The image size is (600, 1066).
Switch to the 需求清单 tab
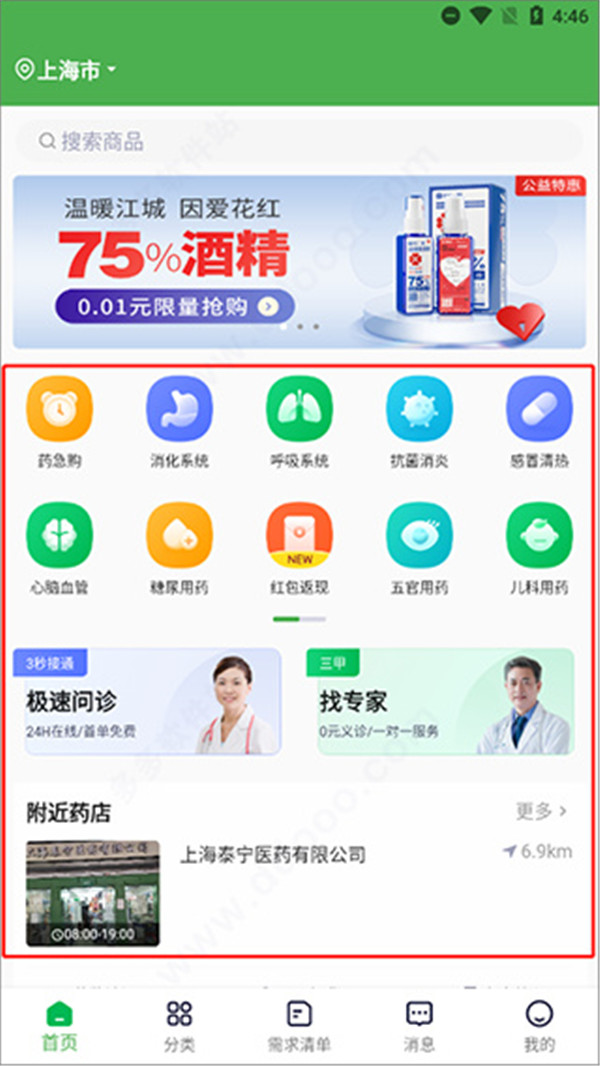pyautogui.click(x=299, y=1026)
